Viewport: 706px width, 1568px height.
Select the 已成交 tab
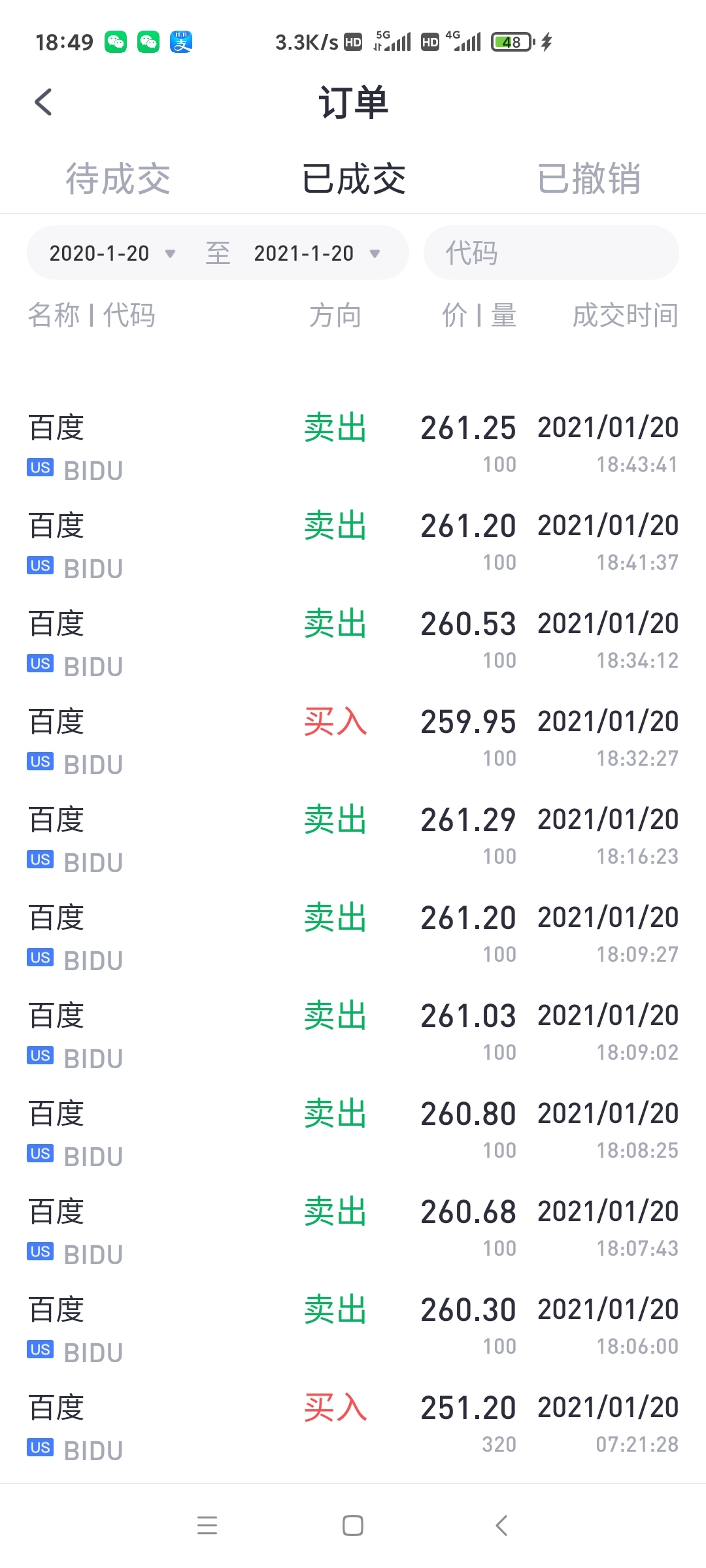(x=353, y=179)
